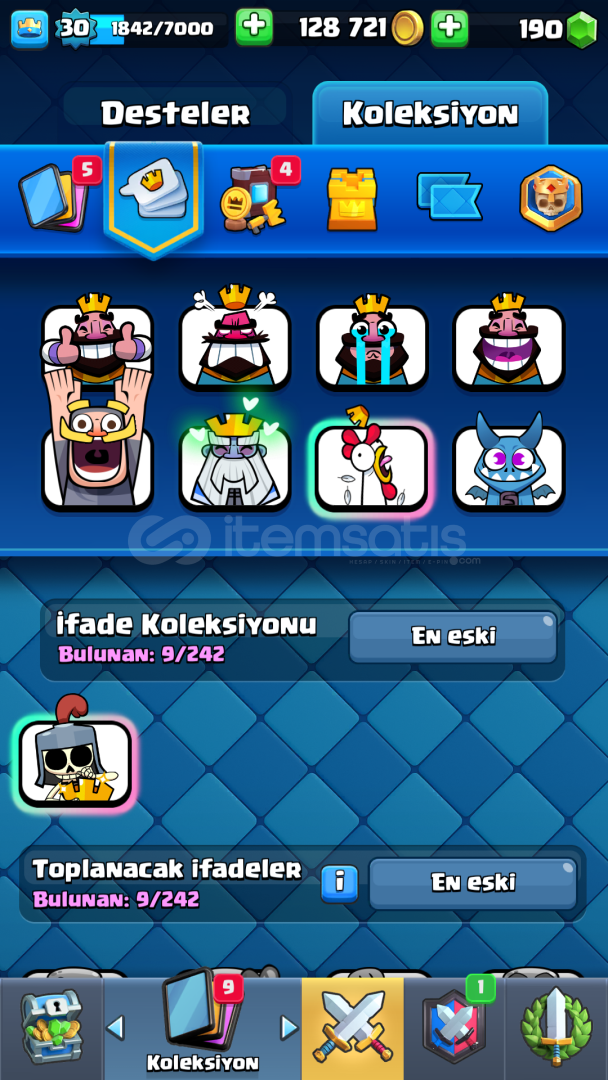
Task: Open the tower skins sub-tab
Action: (x=352, y=198)
